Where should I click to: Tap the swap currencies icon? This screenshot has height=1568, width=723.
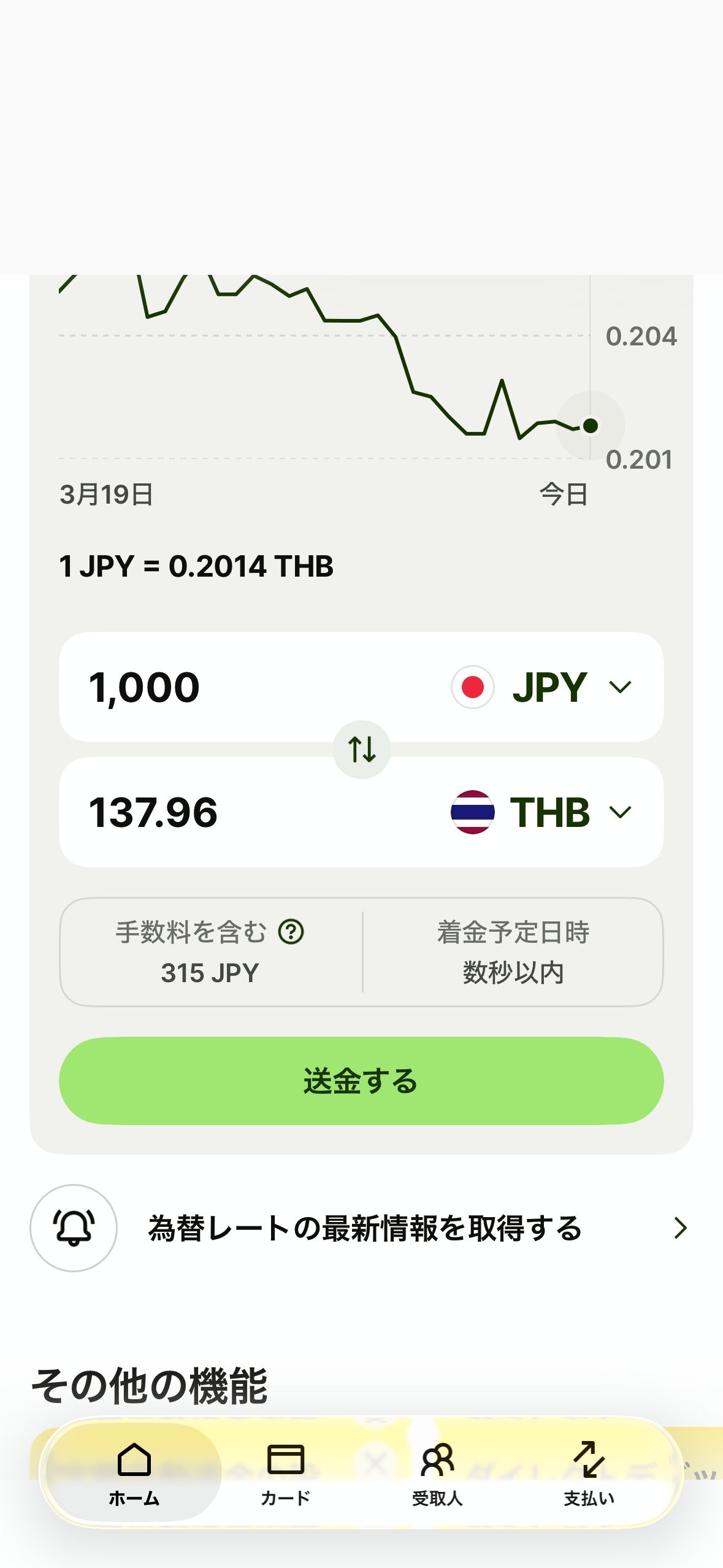pos(361,748)
